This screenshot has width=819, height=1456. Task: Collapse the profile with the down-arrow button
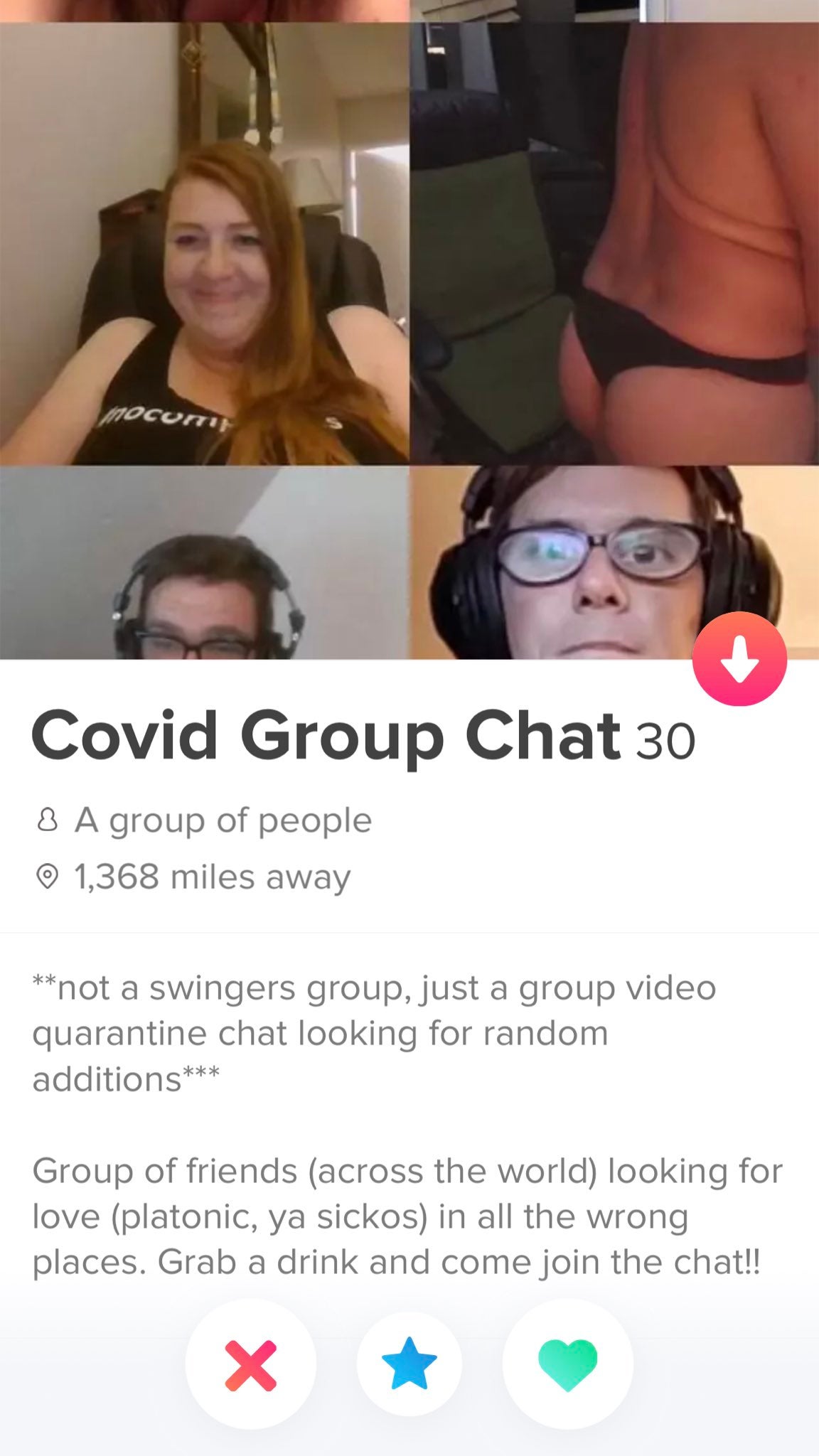(x=739, y=658)
